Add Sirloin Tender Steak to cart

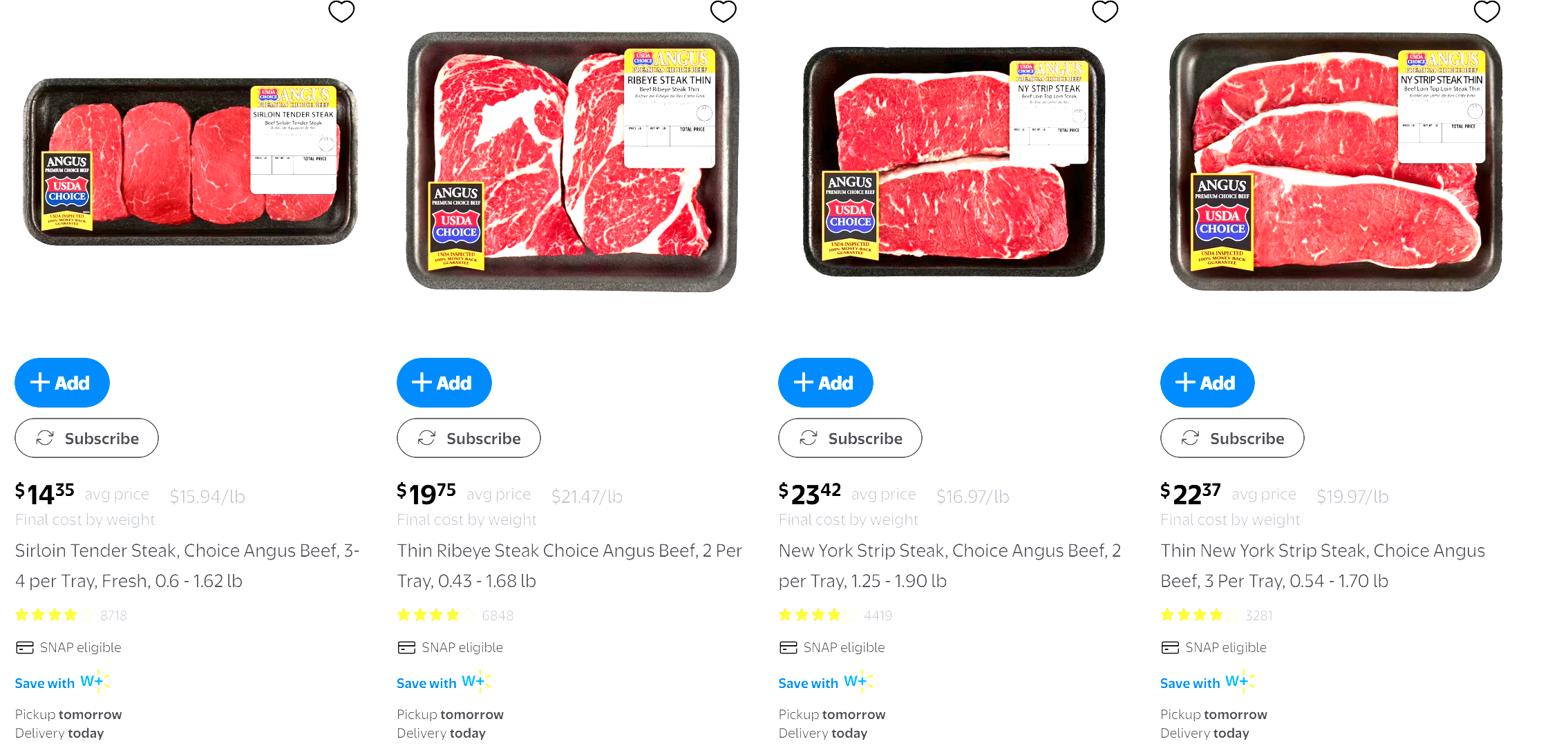62,383
